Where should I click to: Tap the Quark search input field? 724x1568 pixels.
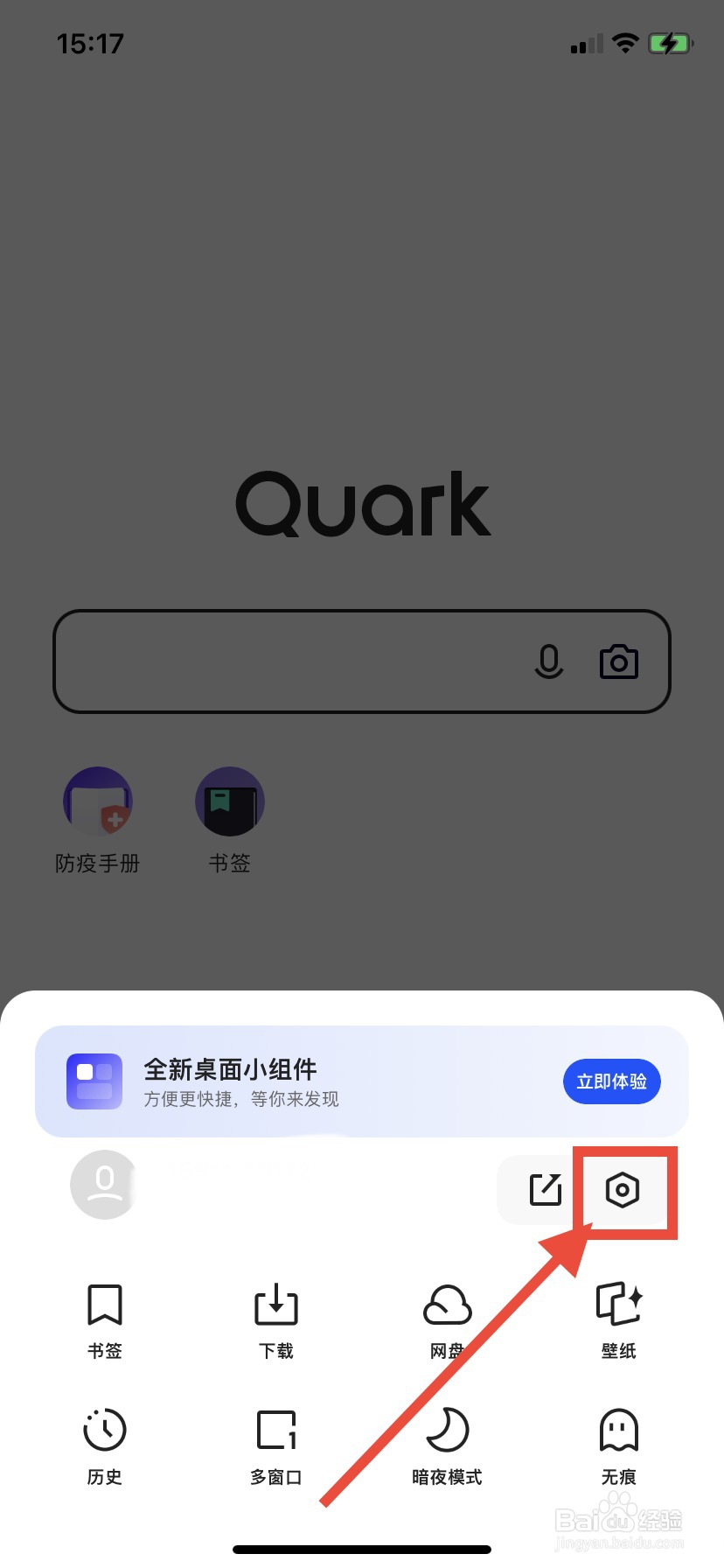tap(289, 662)
